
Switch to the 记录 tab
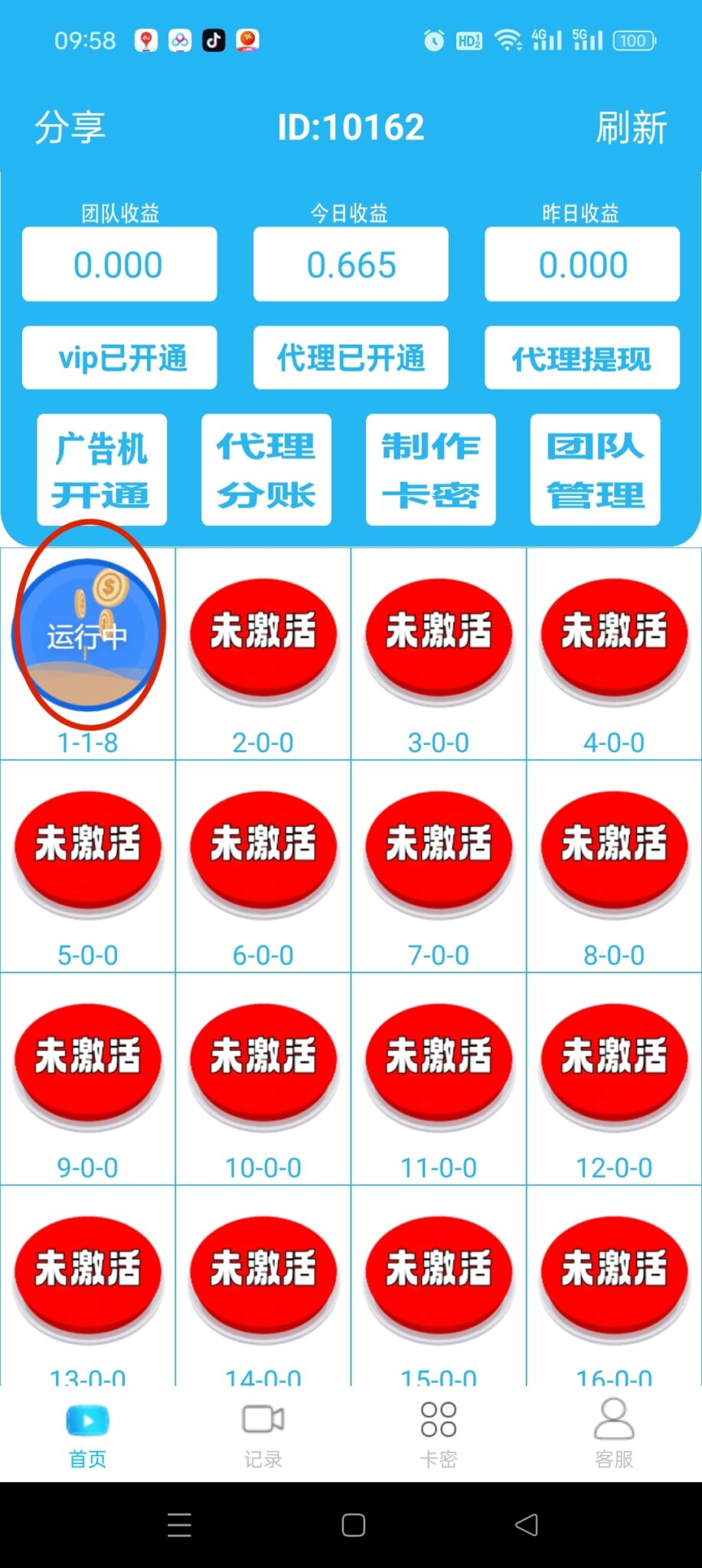coord(263,1433)
